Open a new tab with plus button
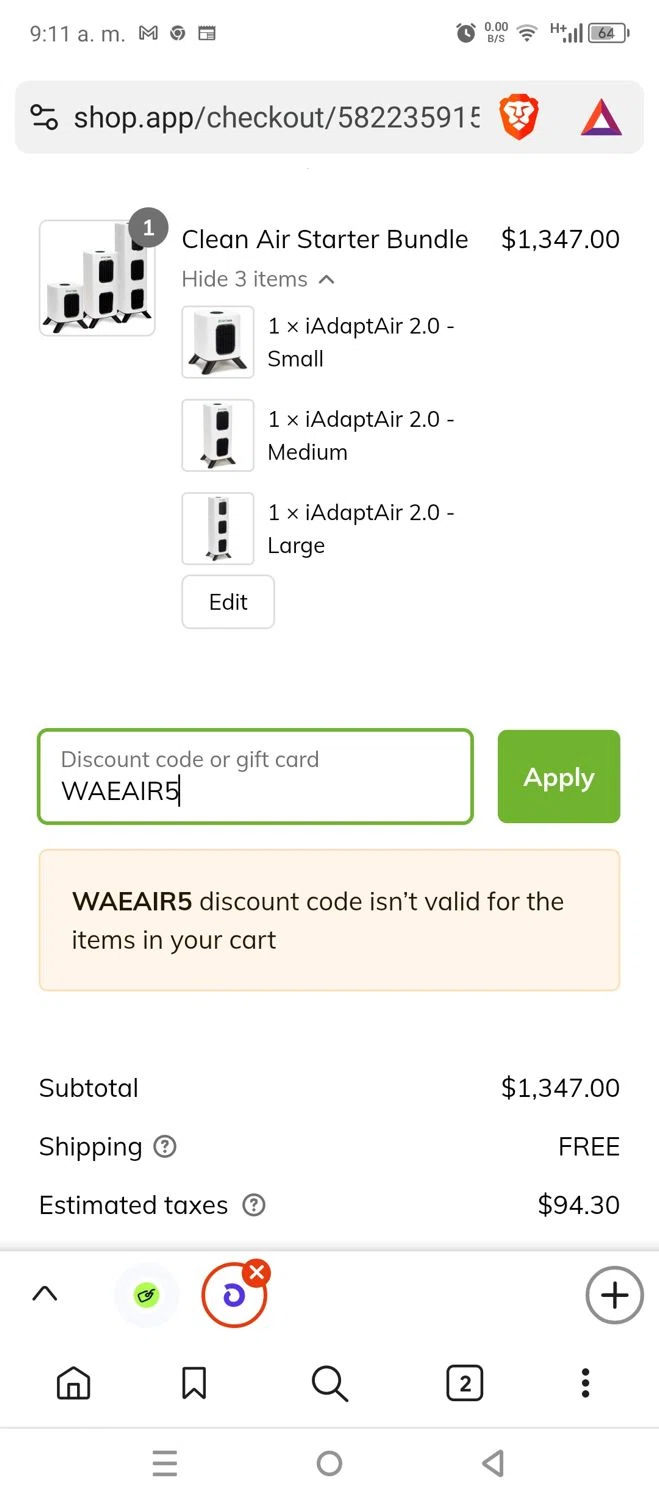 tap(614, 1295)
